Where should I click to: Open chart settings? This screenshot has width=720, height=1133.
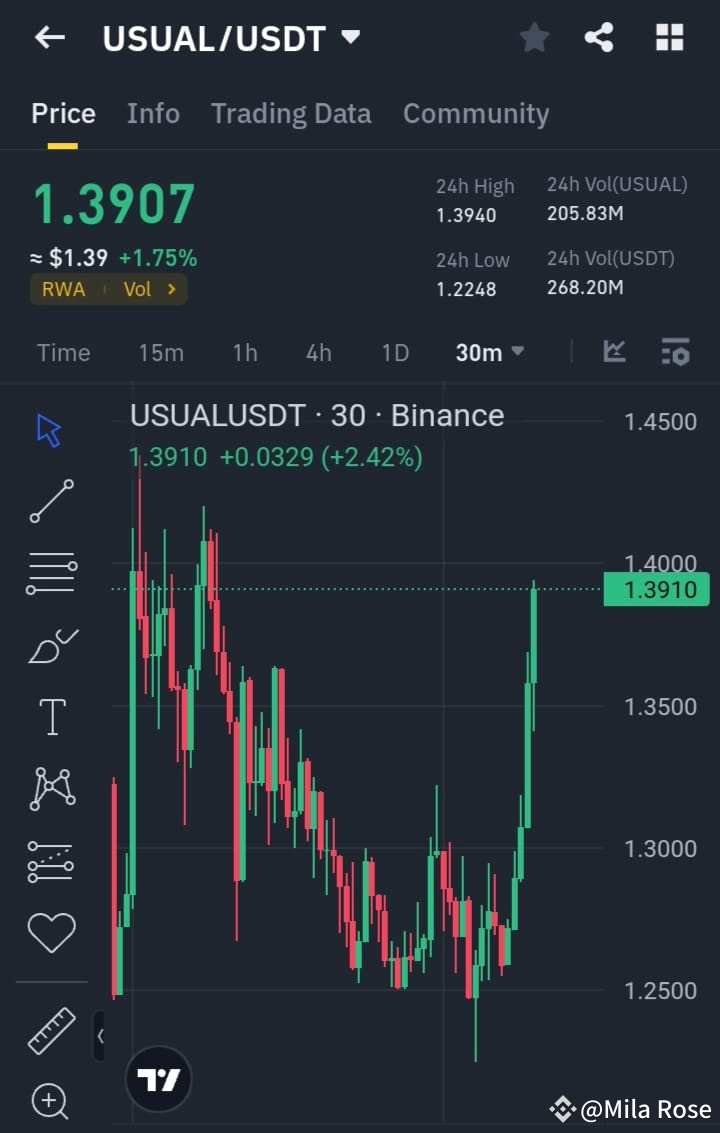(x=675, y=352)
